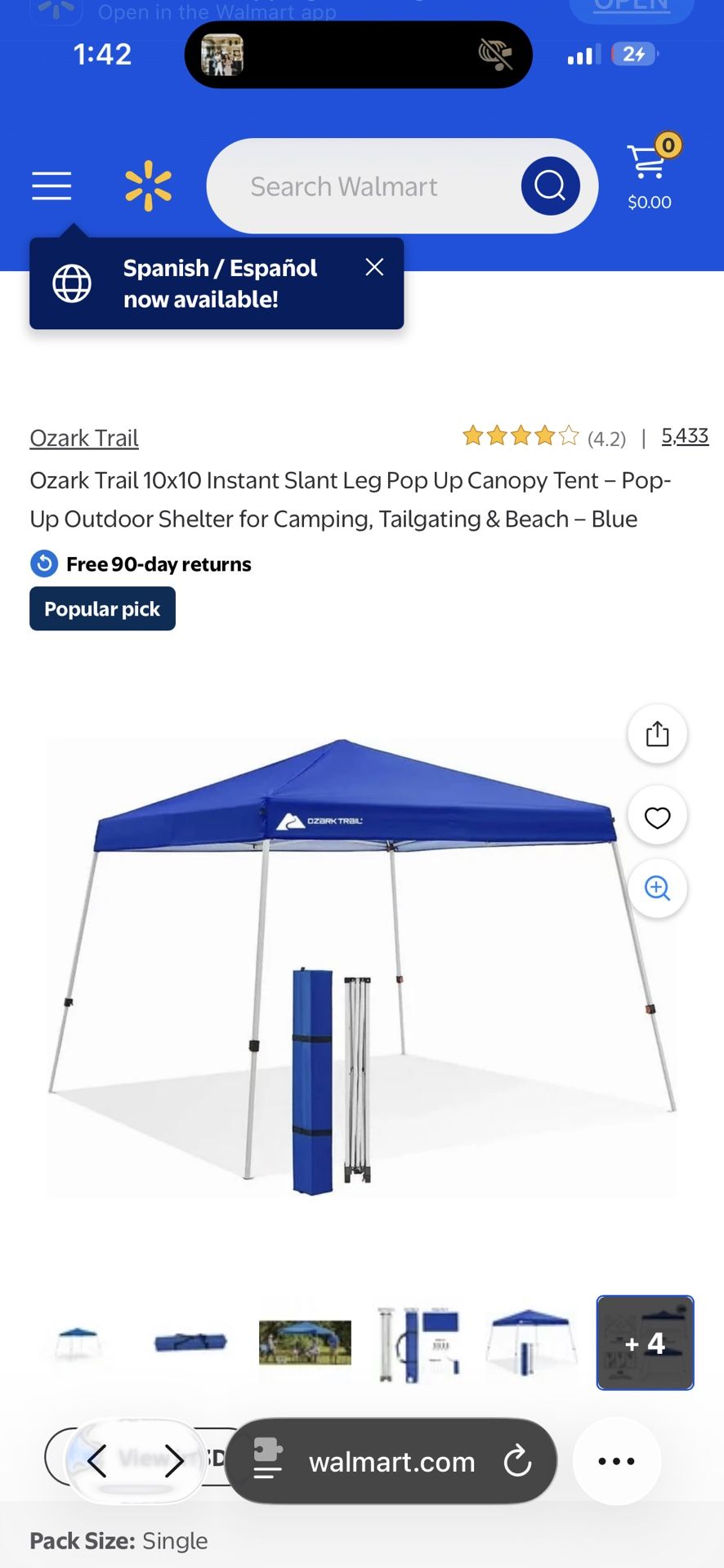The height and width of the screenshot is (1568, 724).
Task: Navigate forward with the right chevron
Action: coord(173,1461)
